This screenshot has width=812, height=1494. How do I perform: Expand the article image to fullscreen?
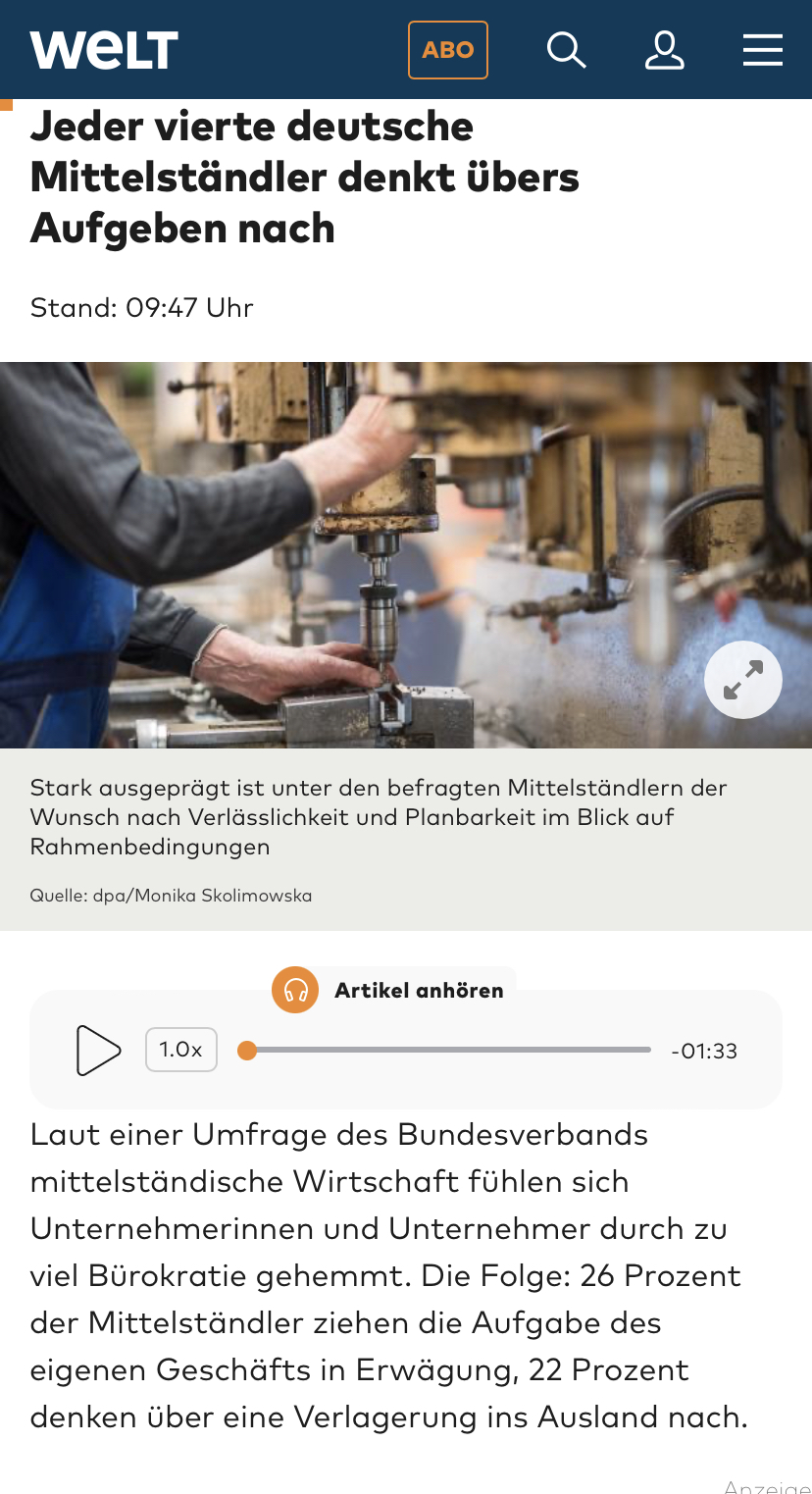[743, 680]
